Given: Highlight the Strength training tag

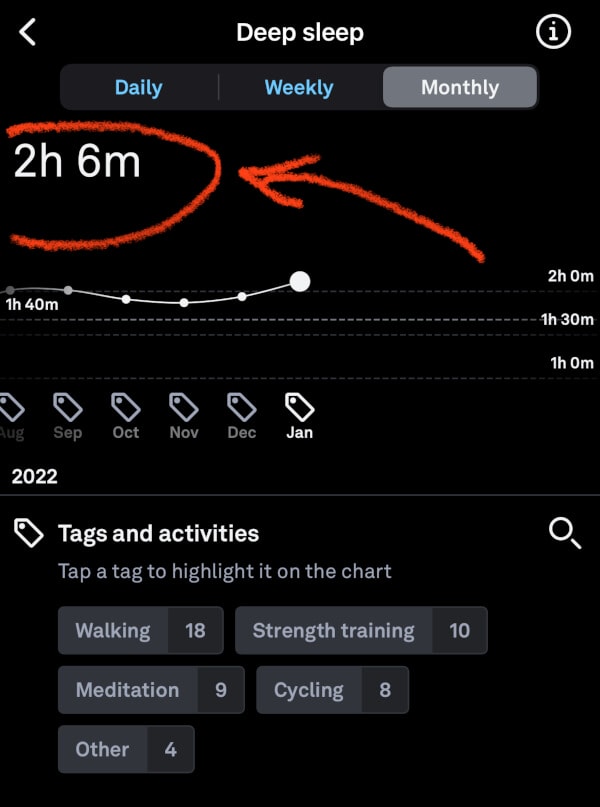Looking at the screenshot, I should [x=360, y=630].
